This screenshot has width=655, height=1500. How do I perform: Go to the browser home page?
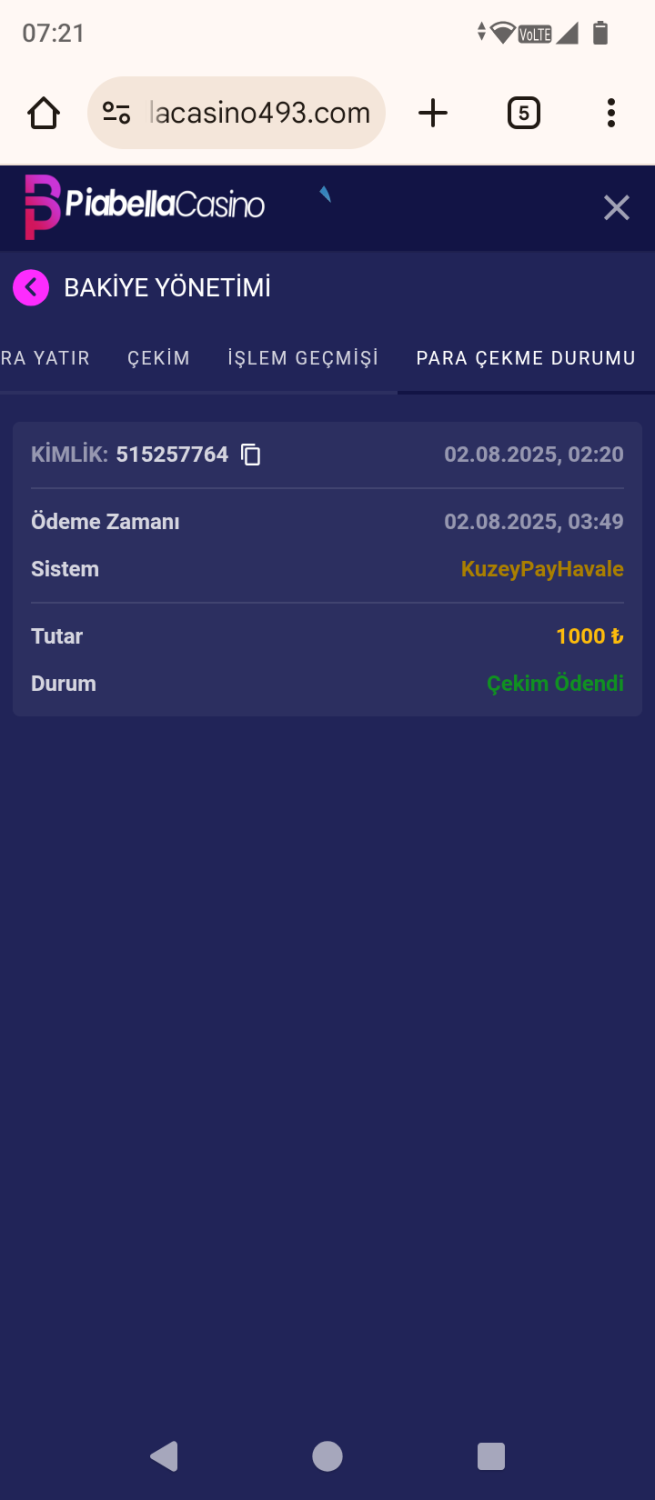44,113
